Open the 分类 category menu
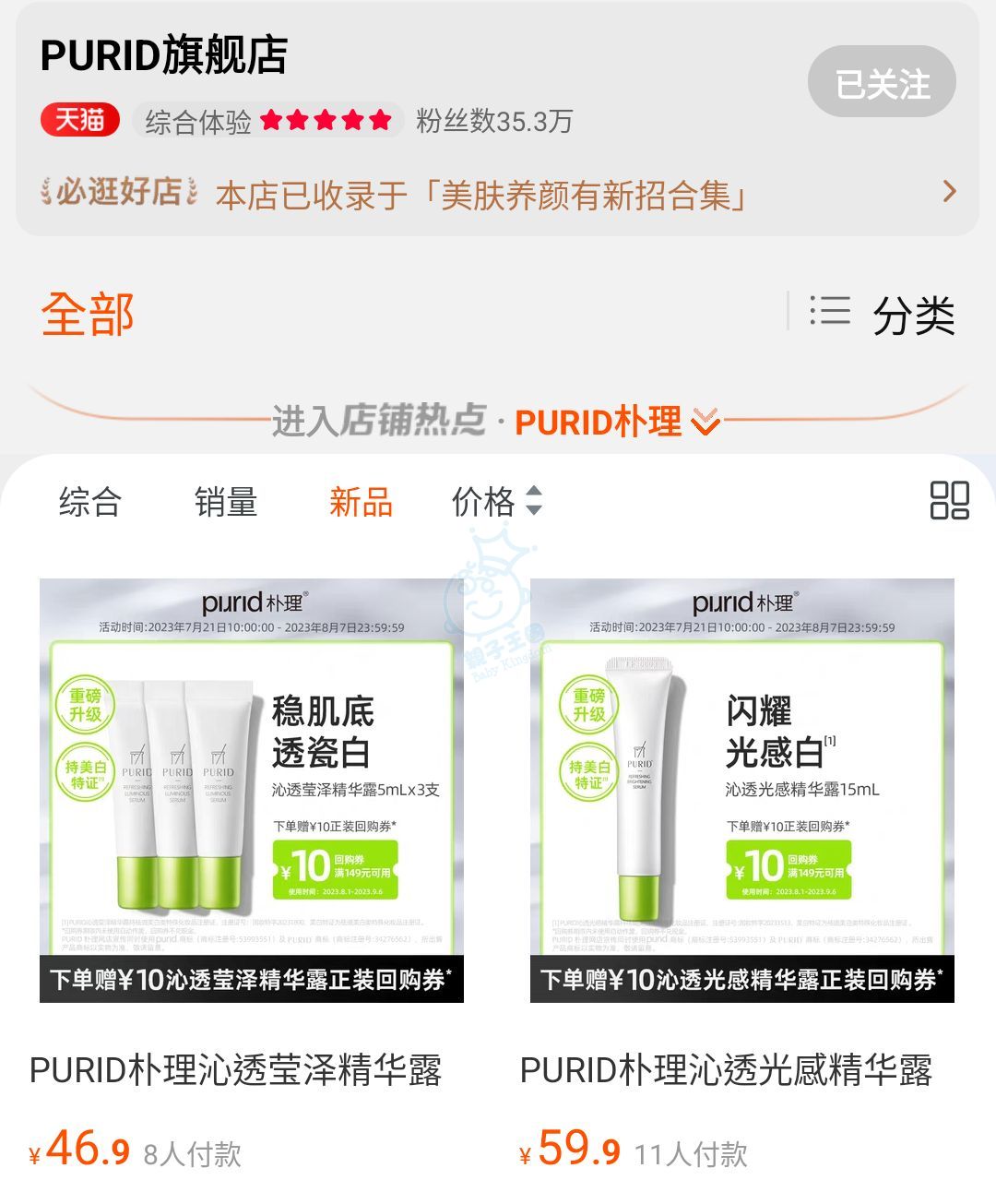The height and width of the screenshot is (1204, 996). point(882,315)
